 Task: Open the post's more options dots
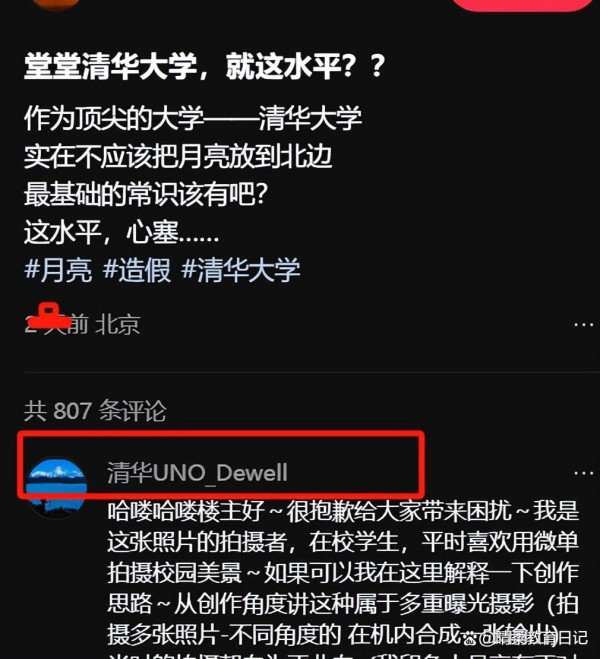pos(583,325)
